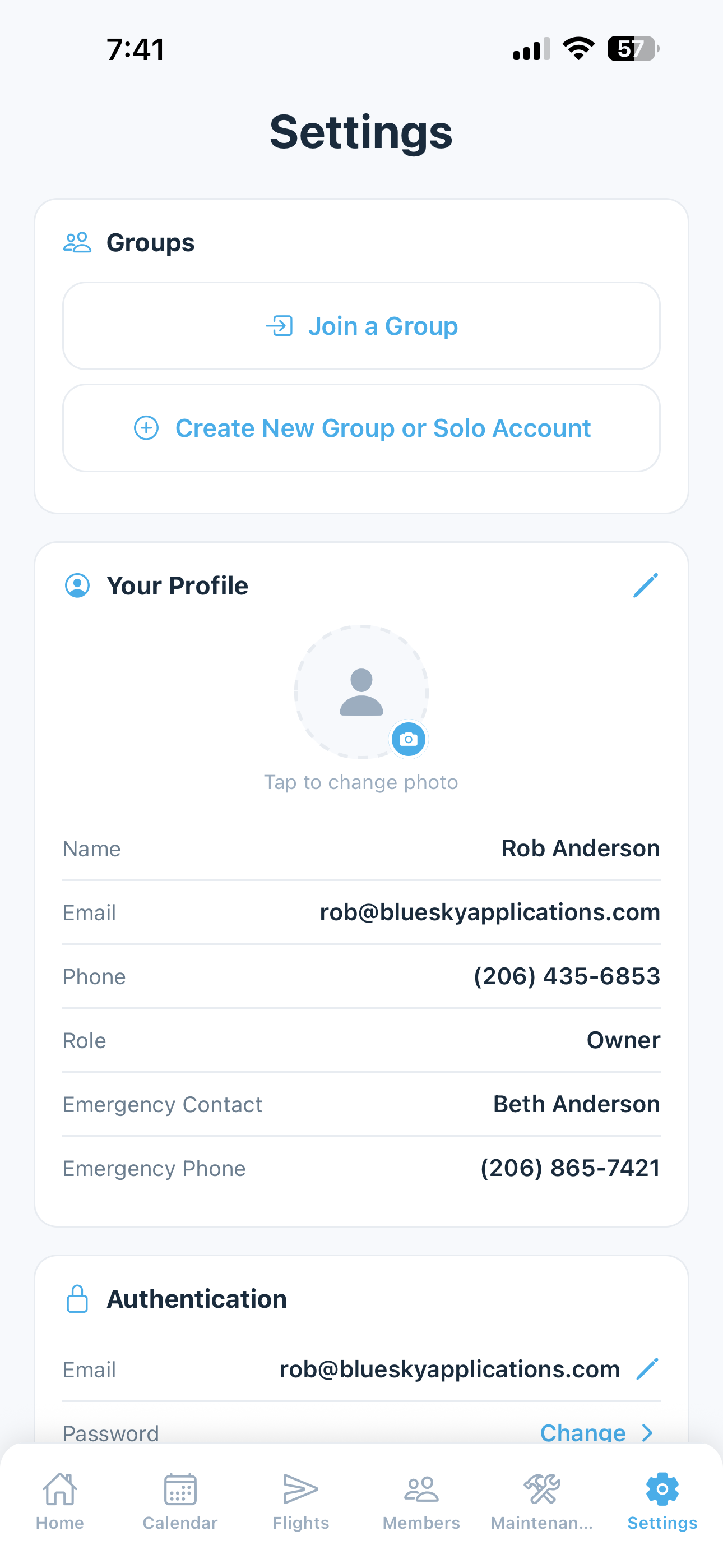723x1568 pixels.
Task: Open the Change password chevron
Action: tap(647, 1432)
